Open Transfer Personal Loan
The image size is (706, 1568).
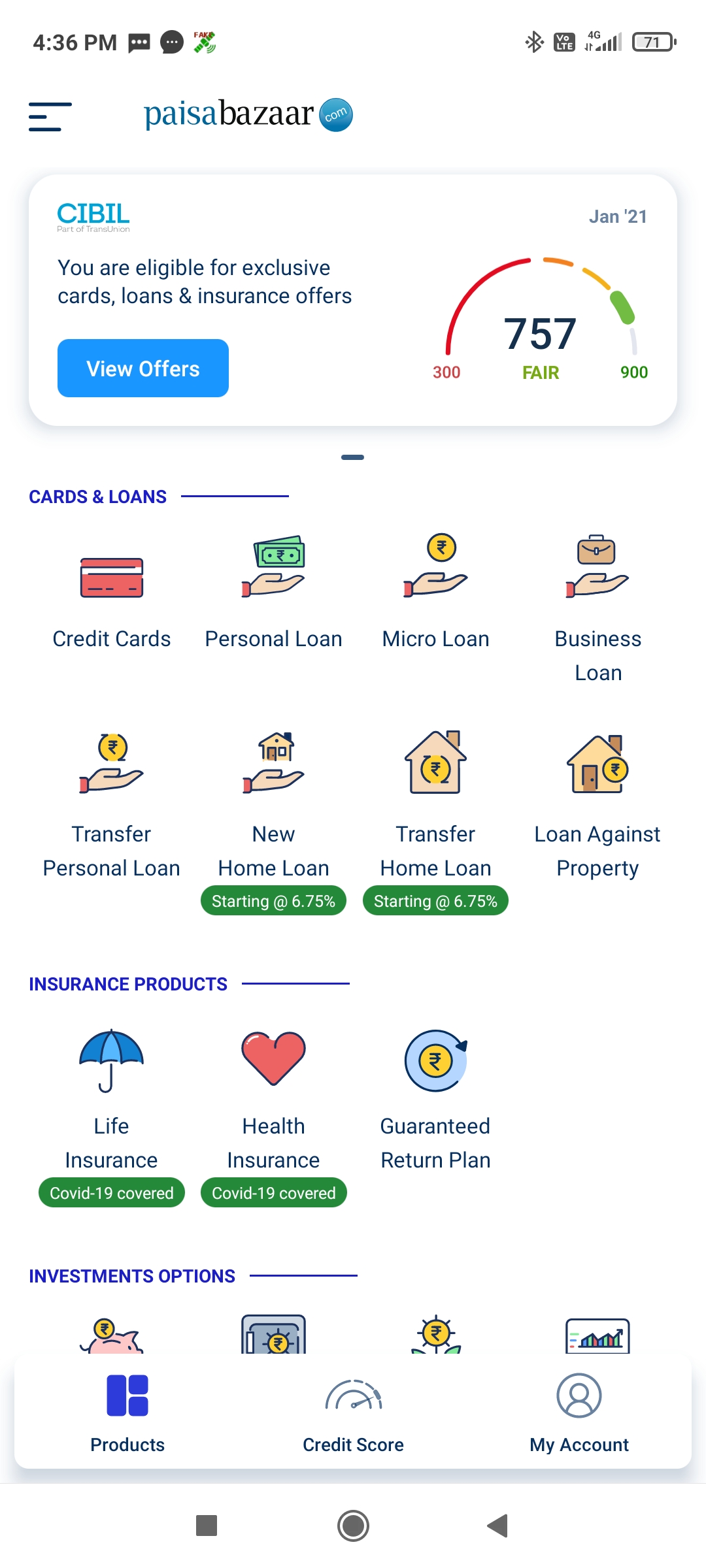[112, 807]
